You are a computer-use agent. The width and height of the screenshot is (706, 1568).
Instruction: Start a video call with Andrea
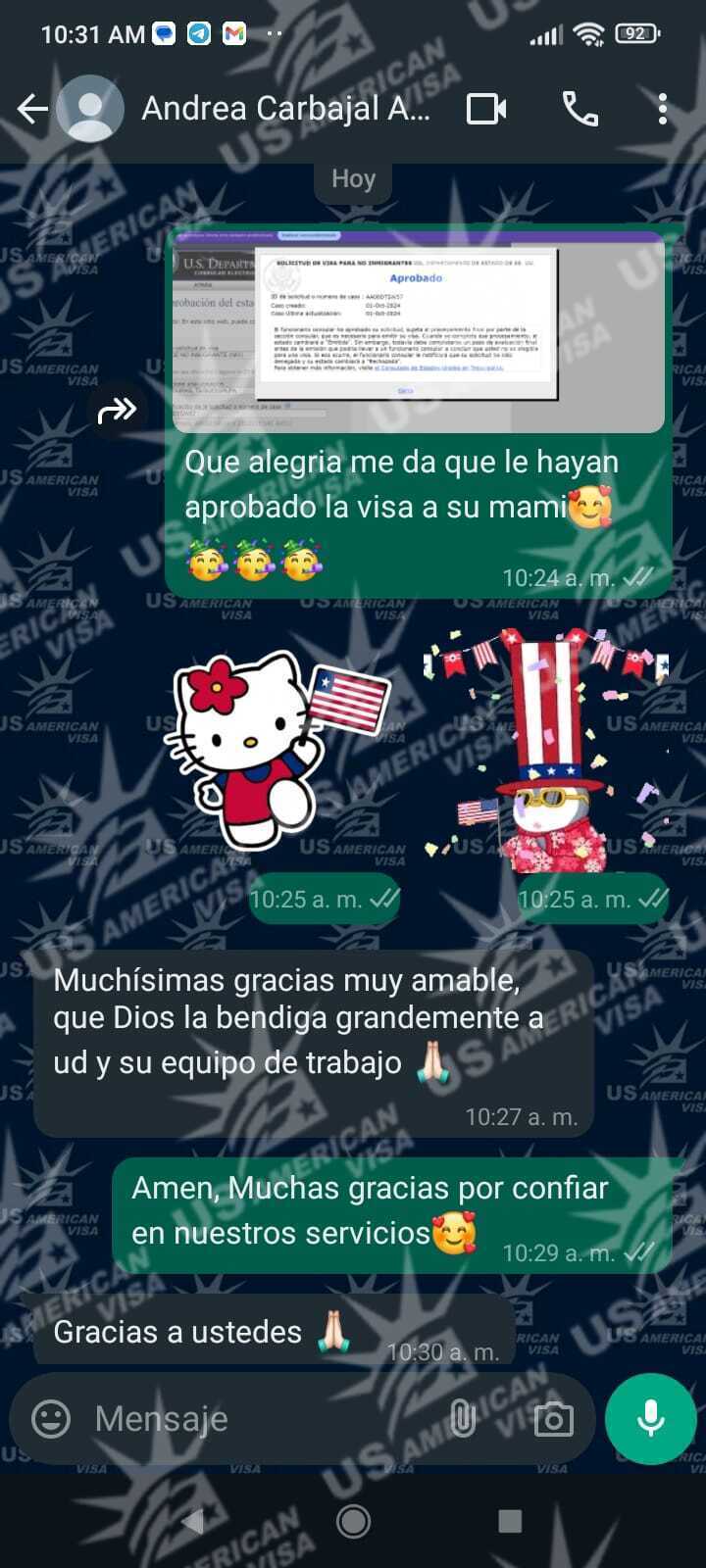coord(486,109)
